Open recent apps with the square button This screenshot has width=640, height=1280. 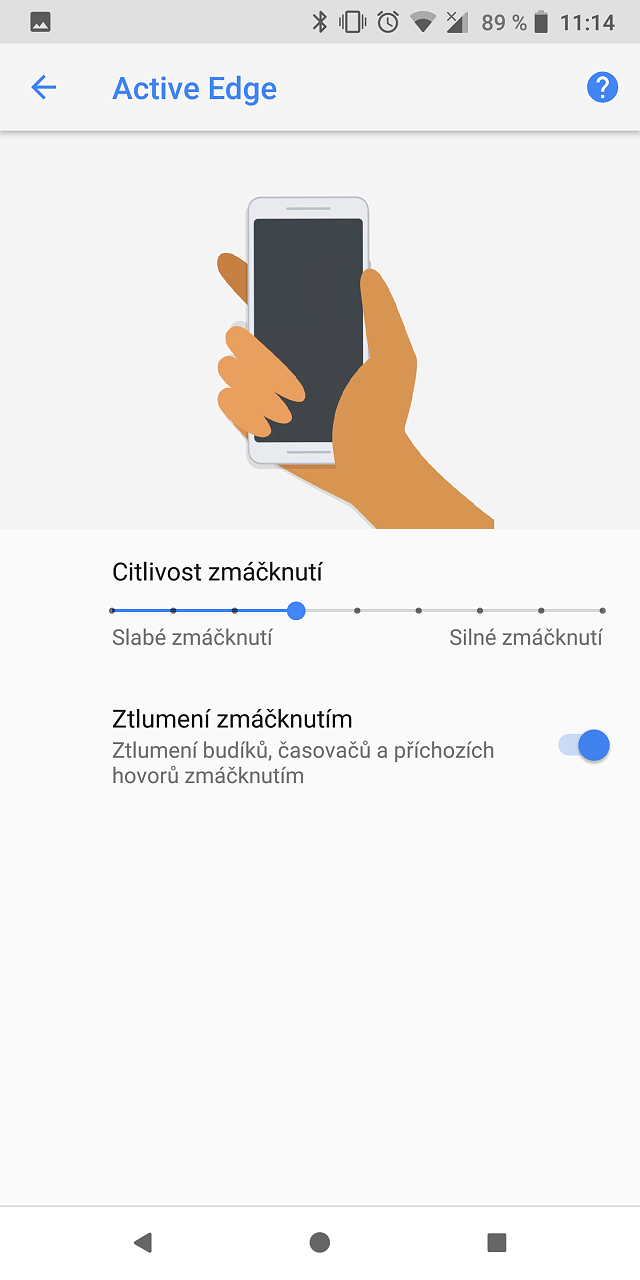(497, 1242)
